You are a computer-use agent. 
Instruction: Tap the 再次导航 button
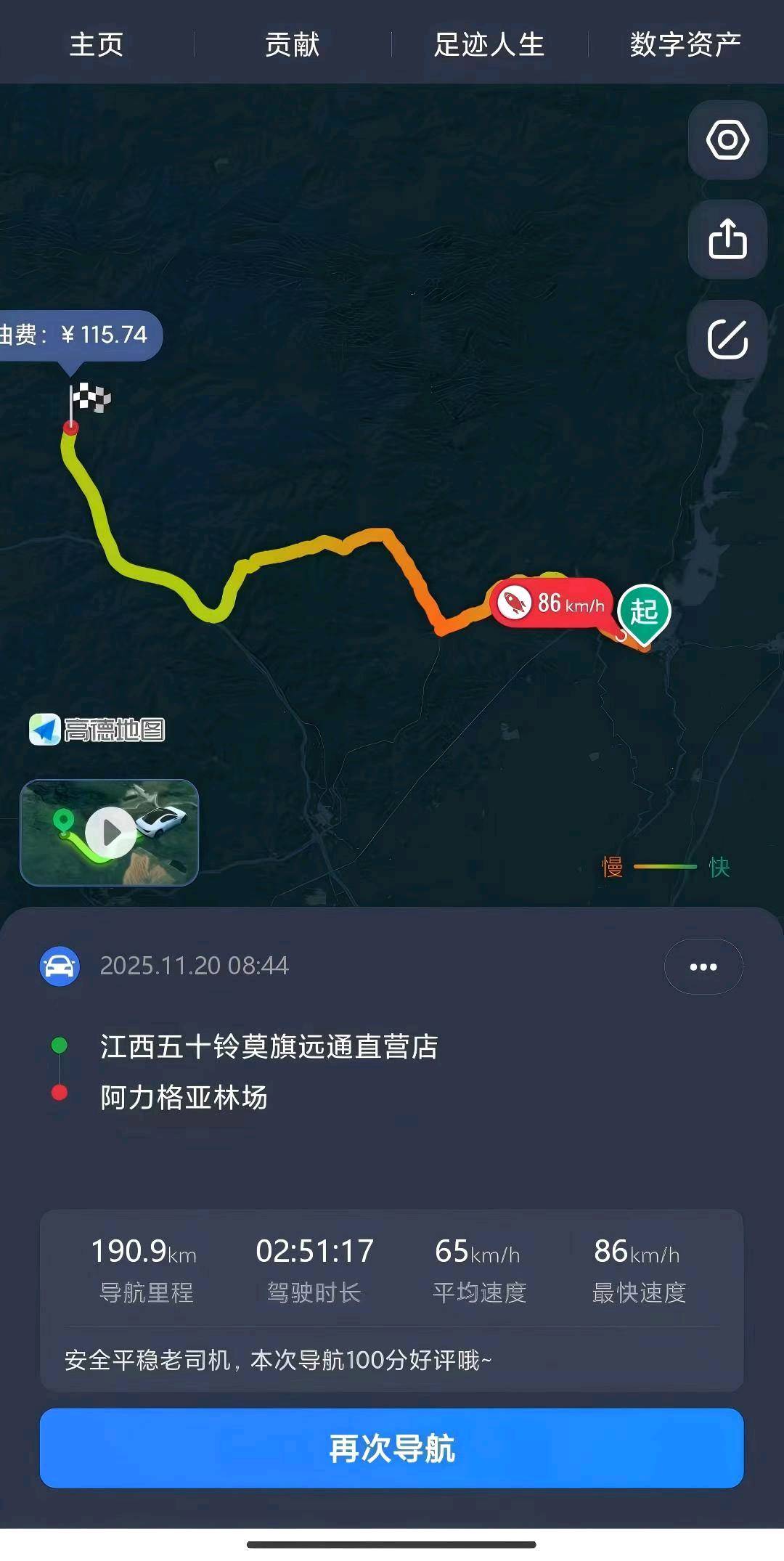coord(392,1448)
